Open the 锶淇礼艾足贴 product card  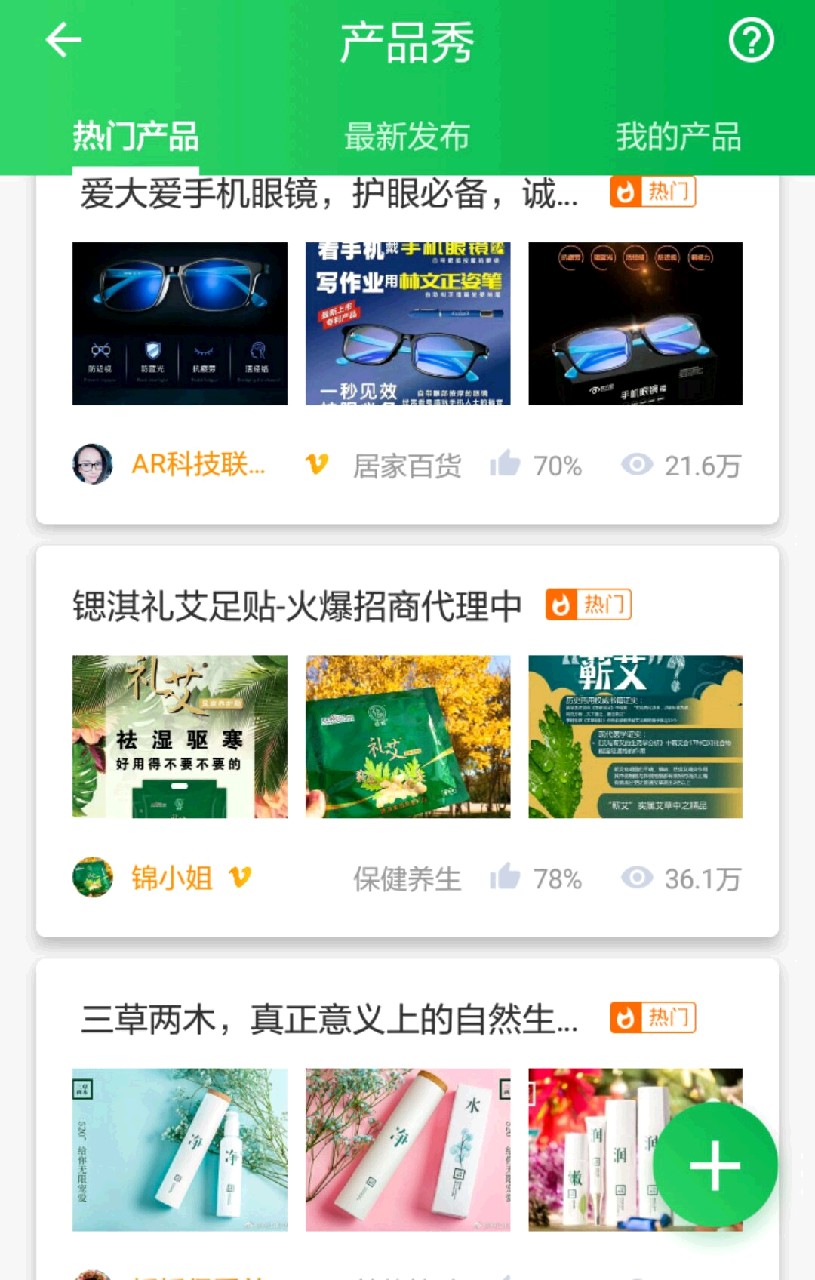point(297,605)
